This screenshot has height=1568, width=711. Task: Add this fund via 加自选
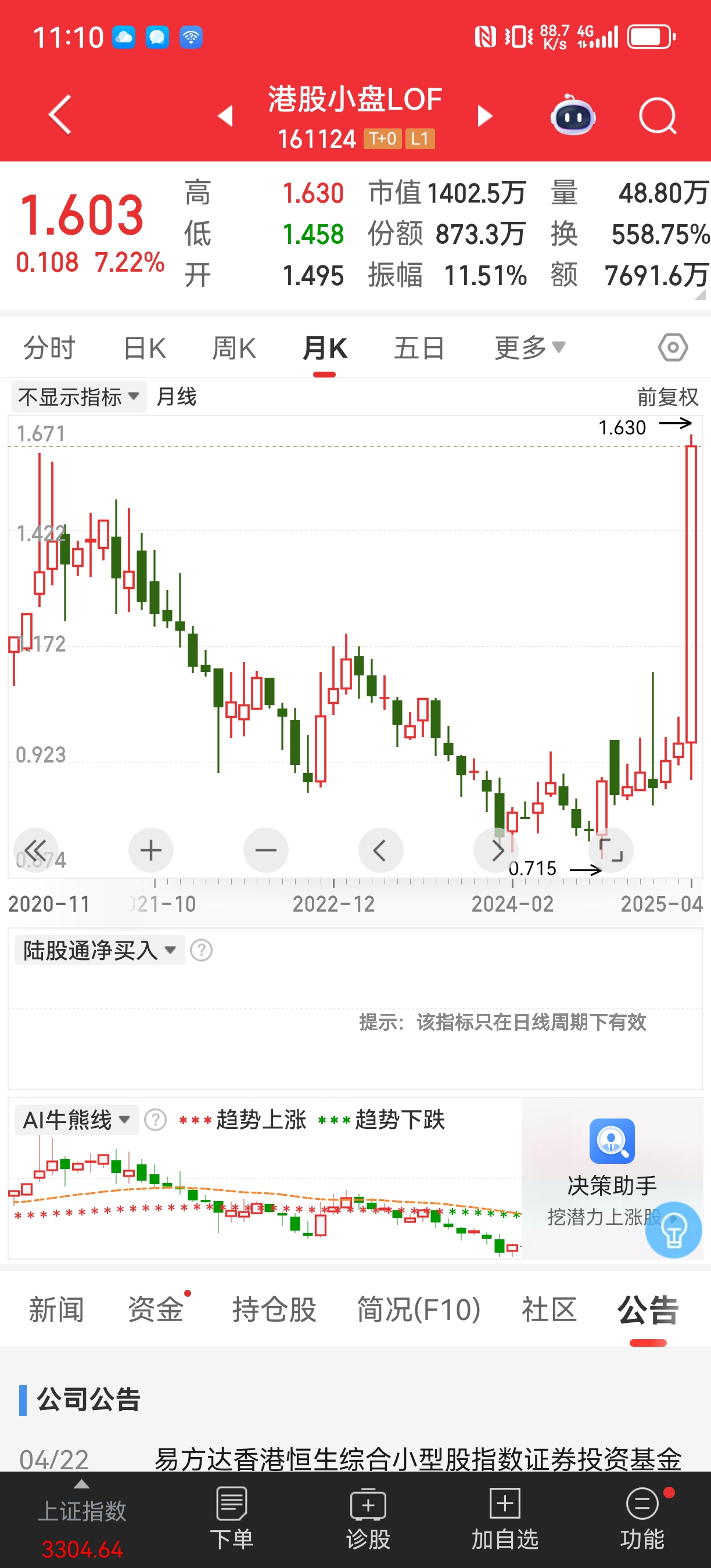click(x=505, y=1518)
